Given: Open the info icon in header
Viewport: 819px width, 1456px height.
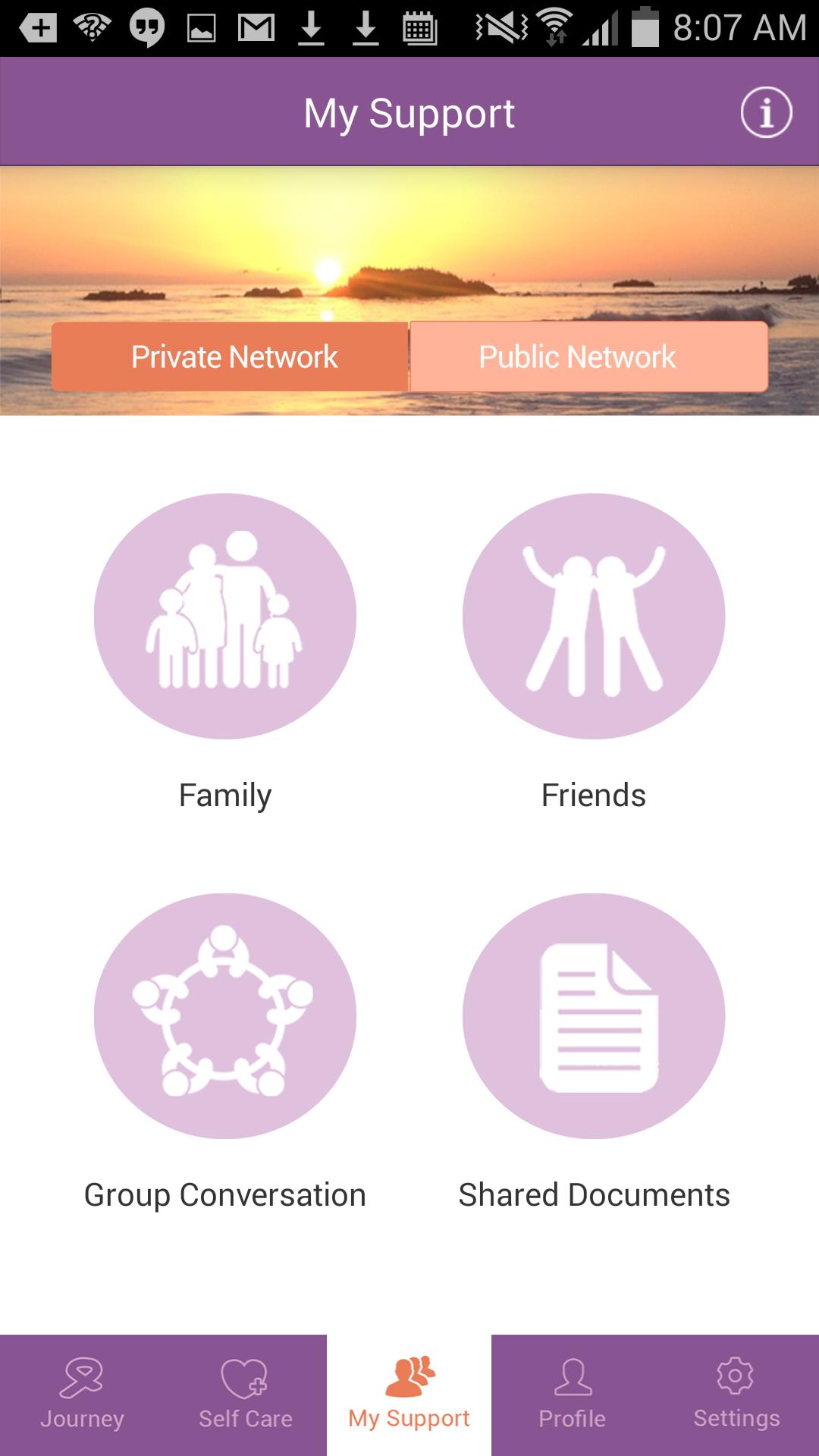Looking at the screenshot, I should (x=766, y=113).
